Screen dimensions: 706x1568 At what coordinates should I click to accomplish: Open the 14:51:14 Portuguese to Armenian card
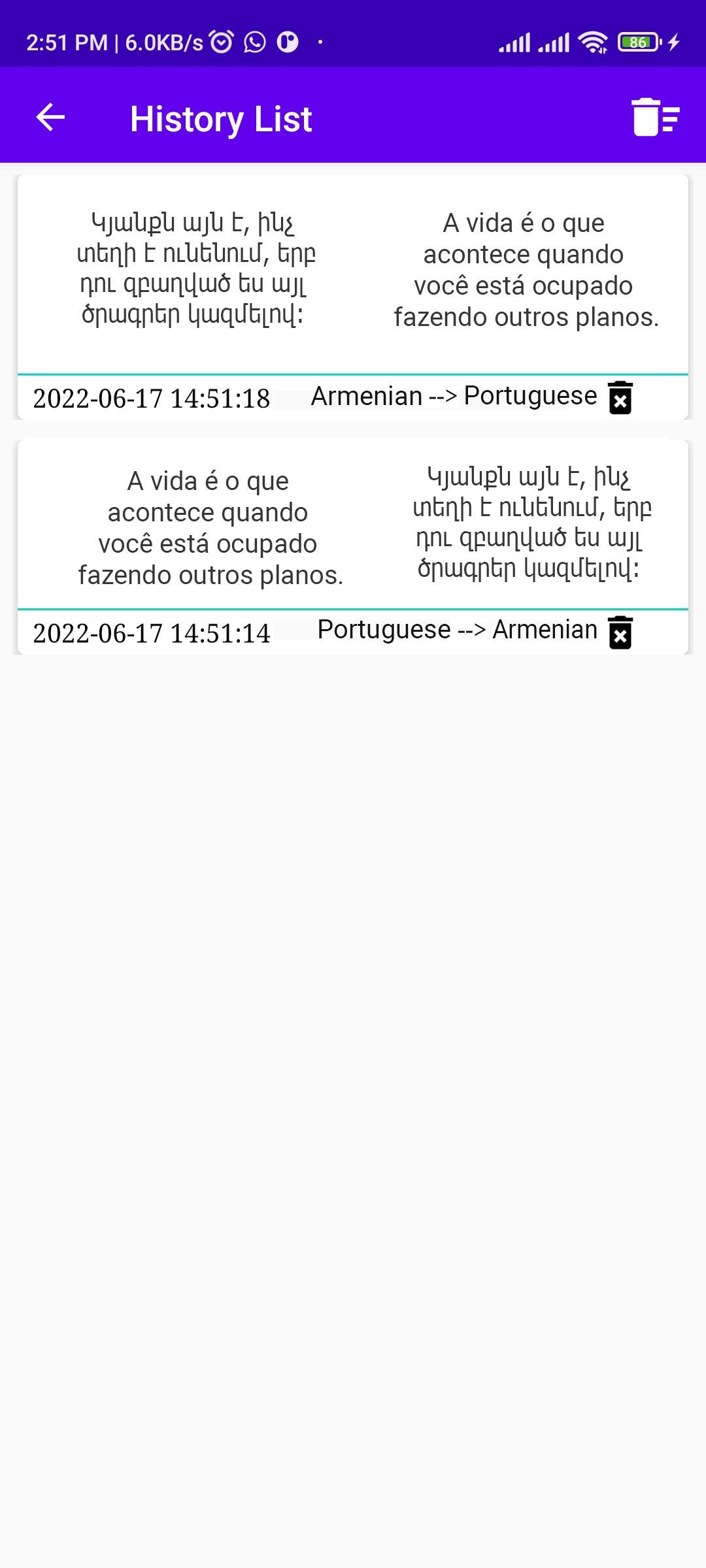point(353,547)
